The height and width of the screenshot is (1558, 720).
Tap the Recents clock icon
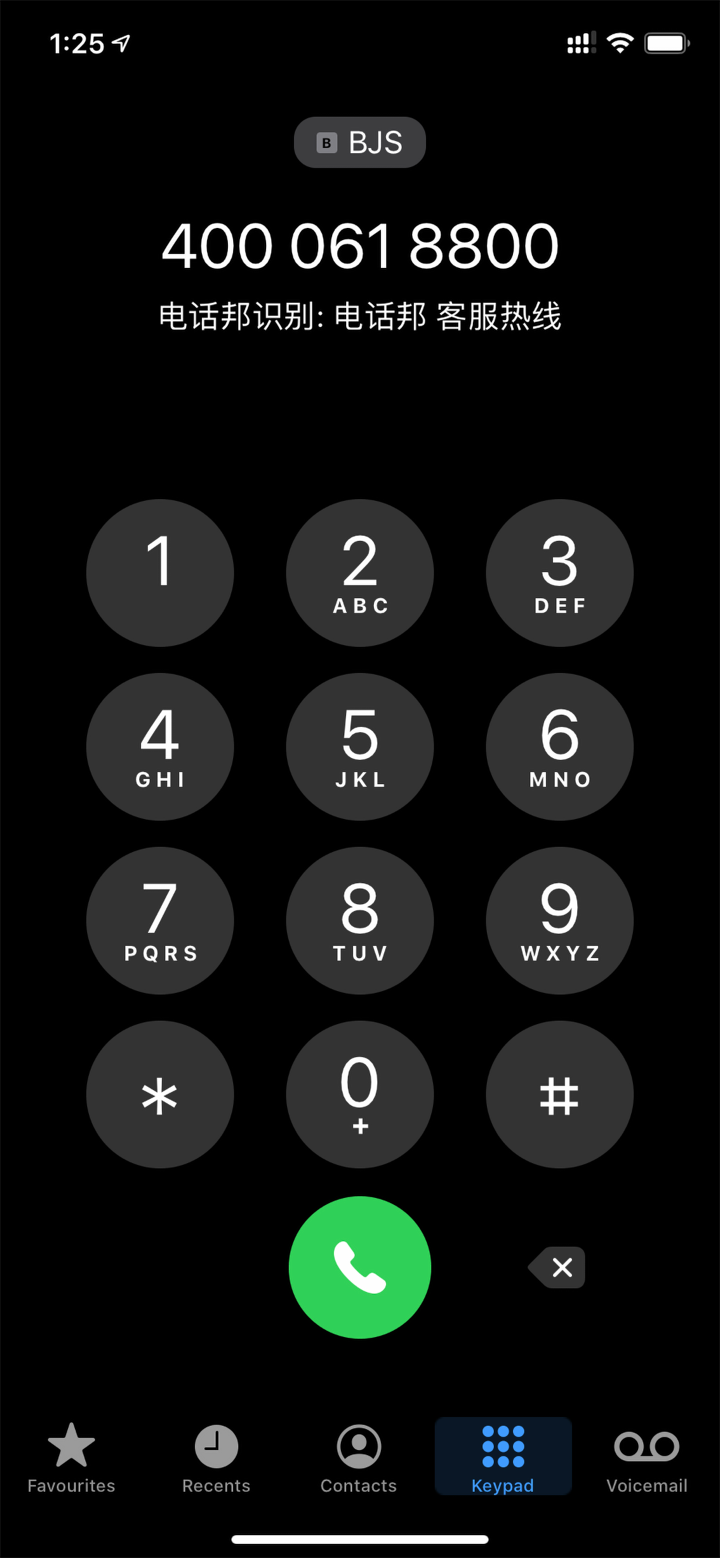[215, 1444]
